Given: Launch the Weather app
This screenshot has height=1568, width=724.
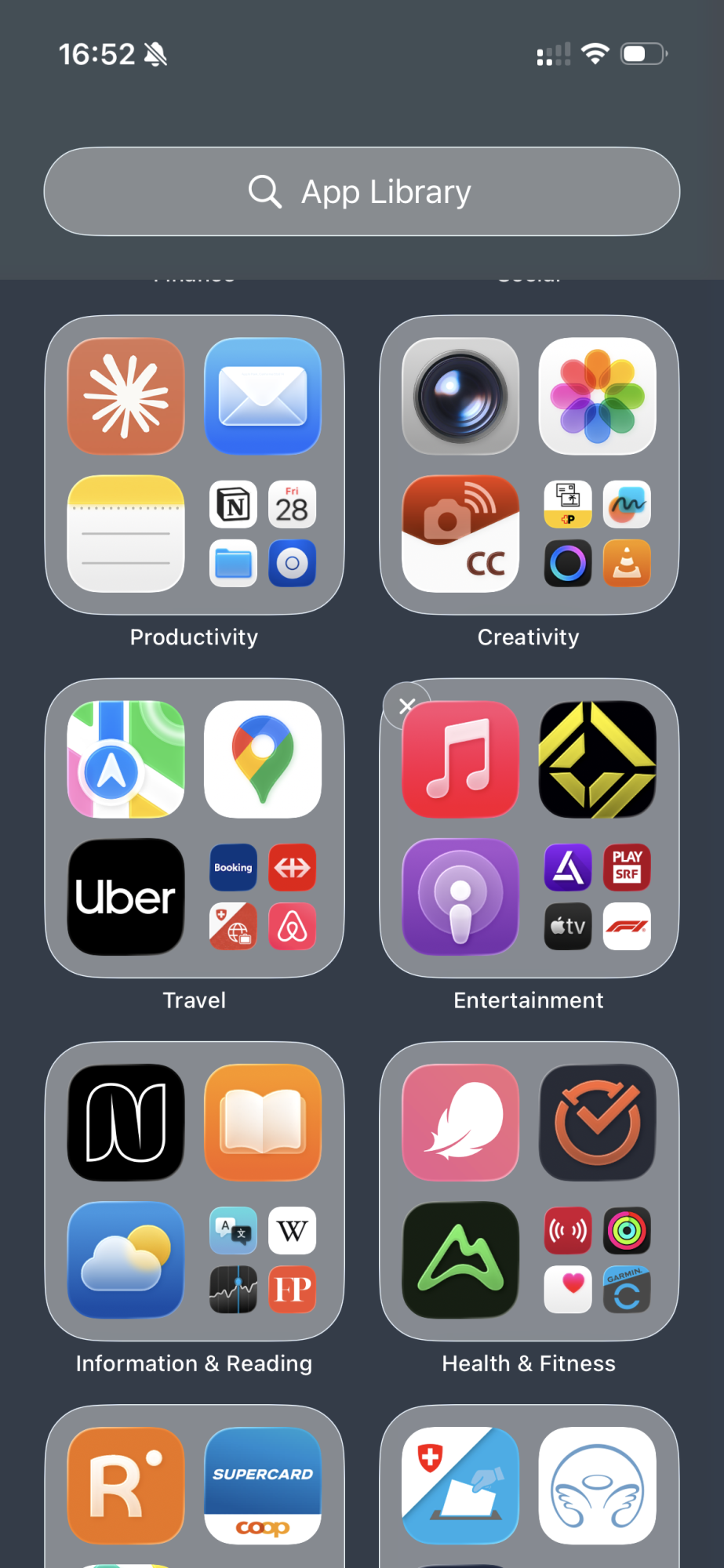Looking at the screenshot, I should [x=126, y=1260].
